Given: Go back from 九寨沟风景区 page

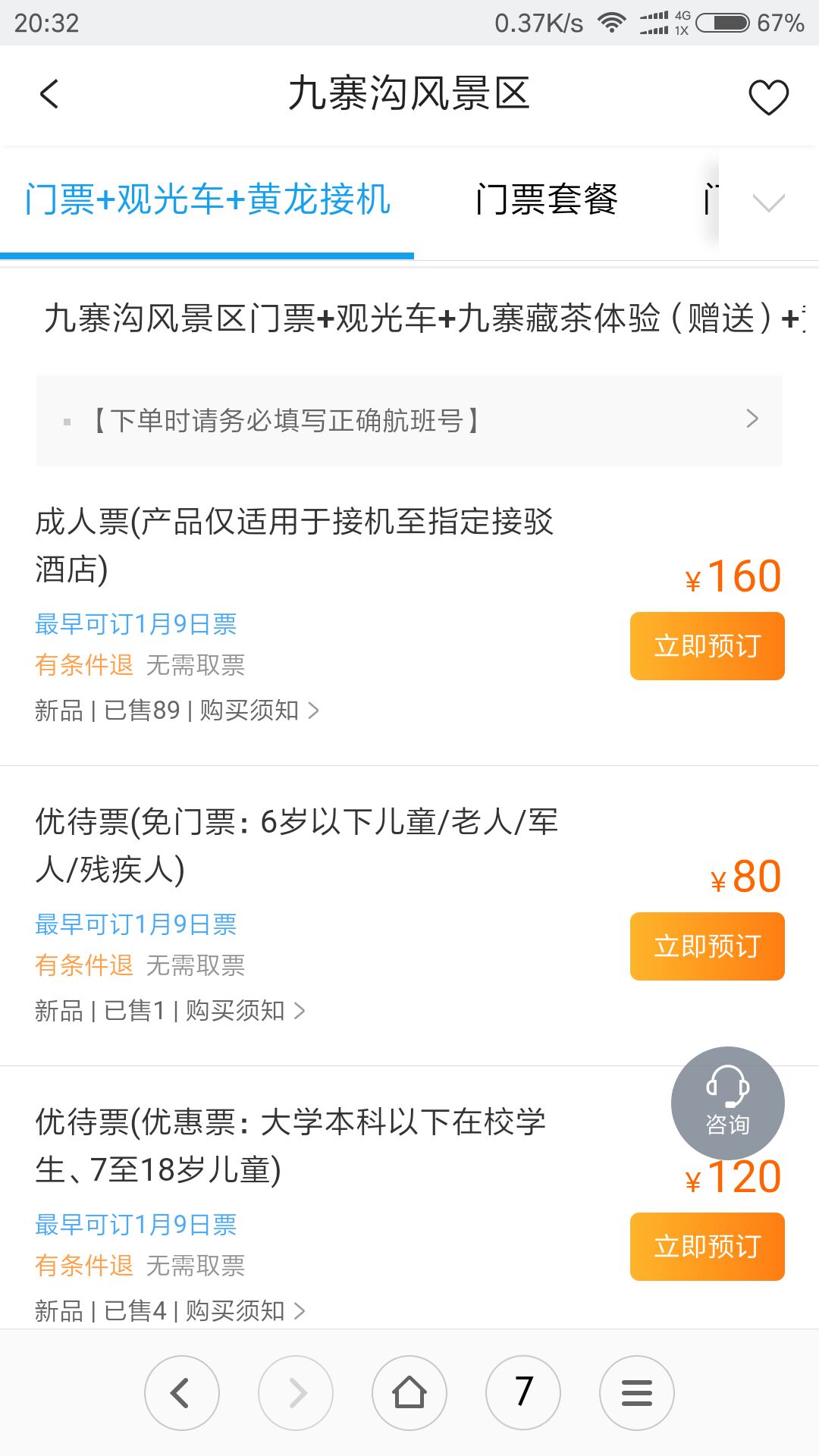Looking at the screenshot, I should [49, 95].
